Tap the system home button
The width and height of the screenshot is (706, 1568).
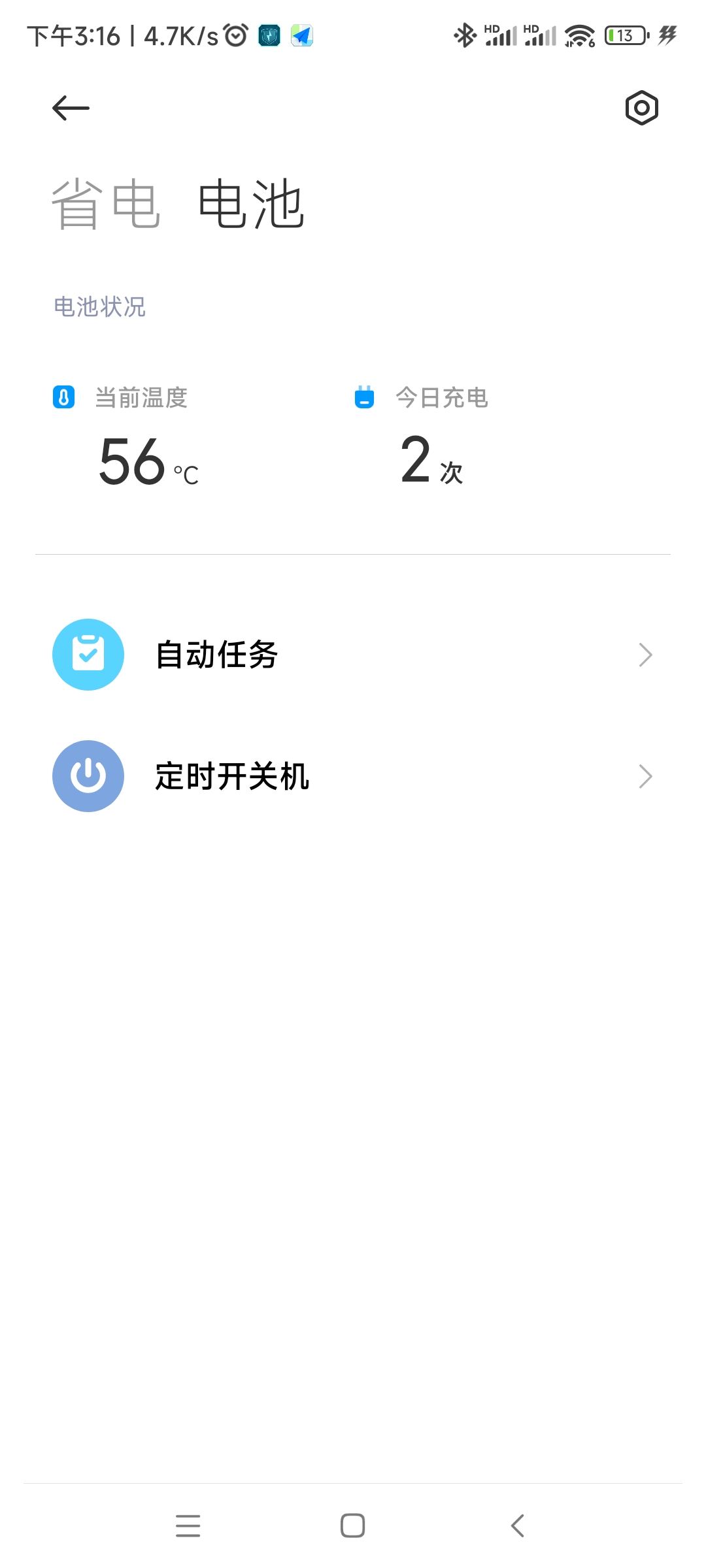point(353,1526)
